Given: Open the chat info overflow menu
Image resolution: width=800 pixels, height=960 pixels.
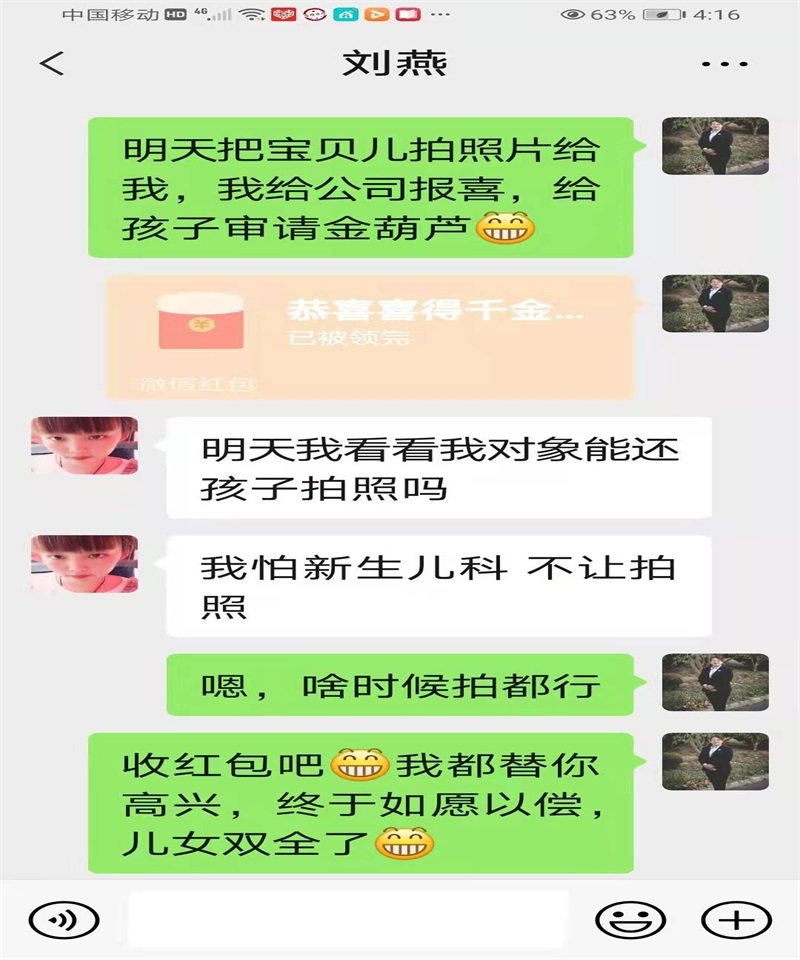Looking at the screenshot, I should 725,64.
